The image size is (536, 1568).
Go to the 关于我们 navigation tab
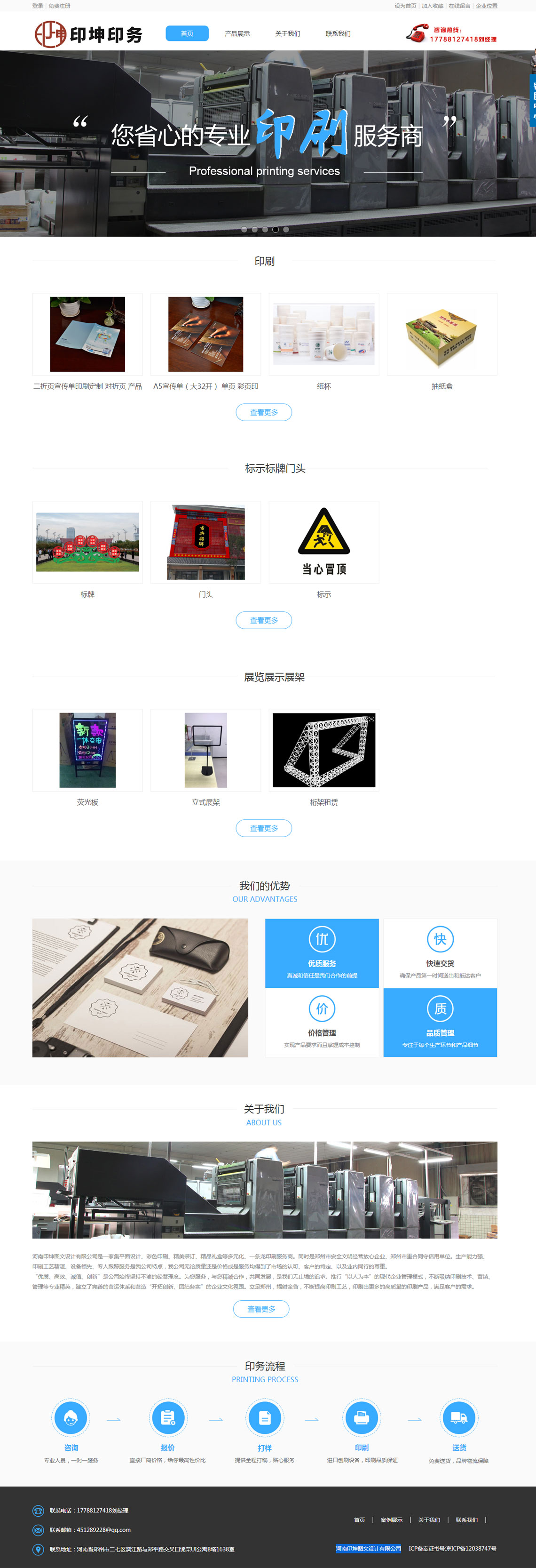[287, 33]
